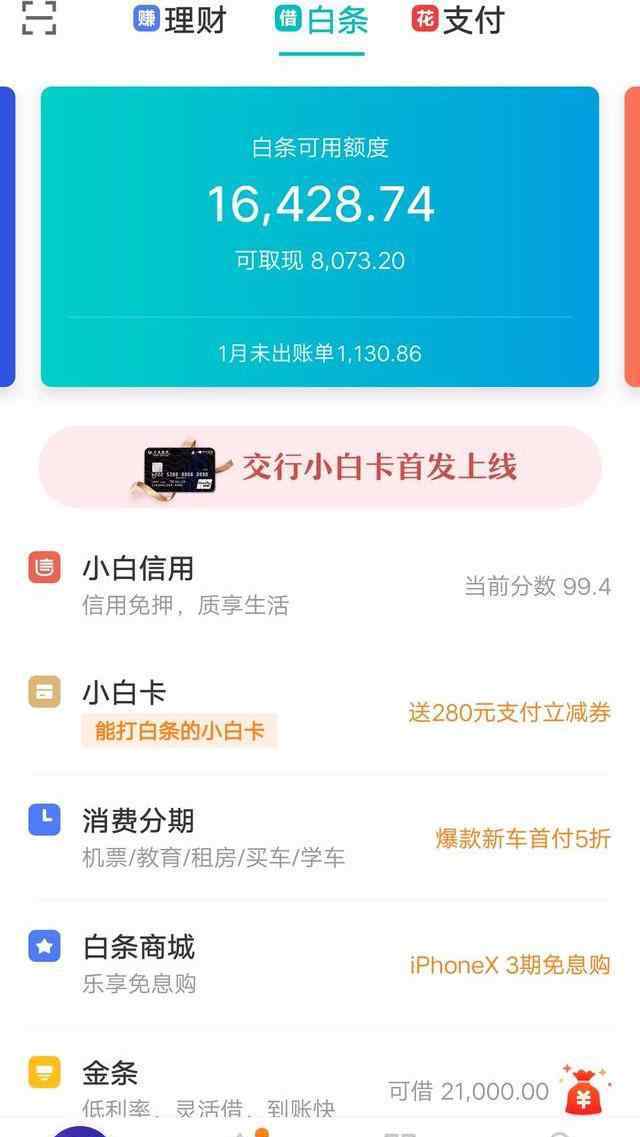640x1137 pixels.
Task: Open the 交行小白卡首发上线 banner
Action: click(x=320, y=467)
